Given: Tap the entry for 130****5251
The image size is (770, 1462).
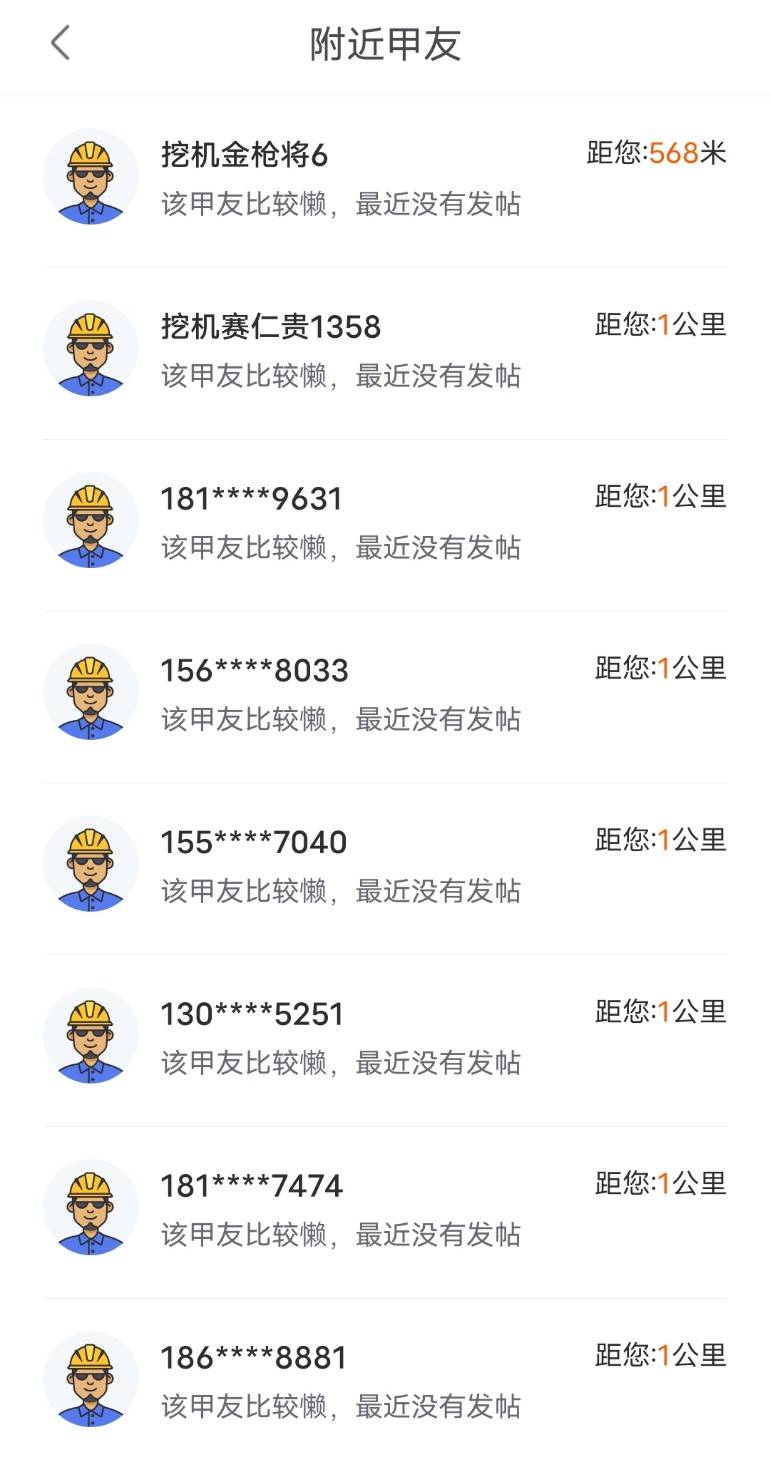Looking at the screenshot, I should click(385, 1041).
